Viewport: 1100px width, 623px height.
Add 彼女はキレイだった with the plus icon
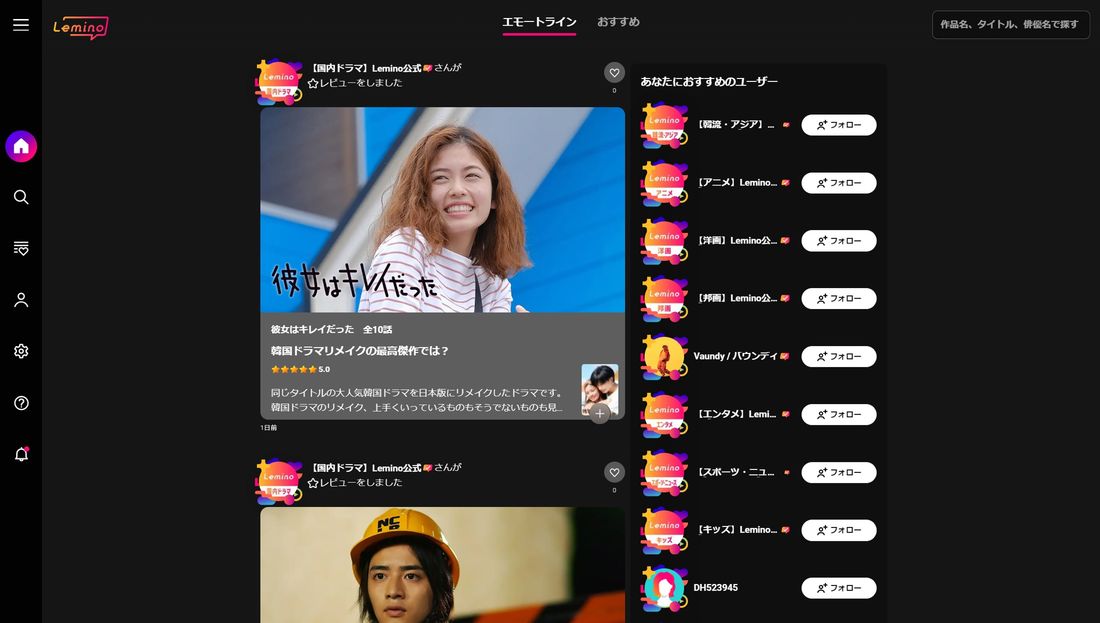pos(600,413)
